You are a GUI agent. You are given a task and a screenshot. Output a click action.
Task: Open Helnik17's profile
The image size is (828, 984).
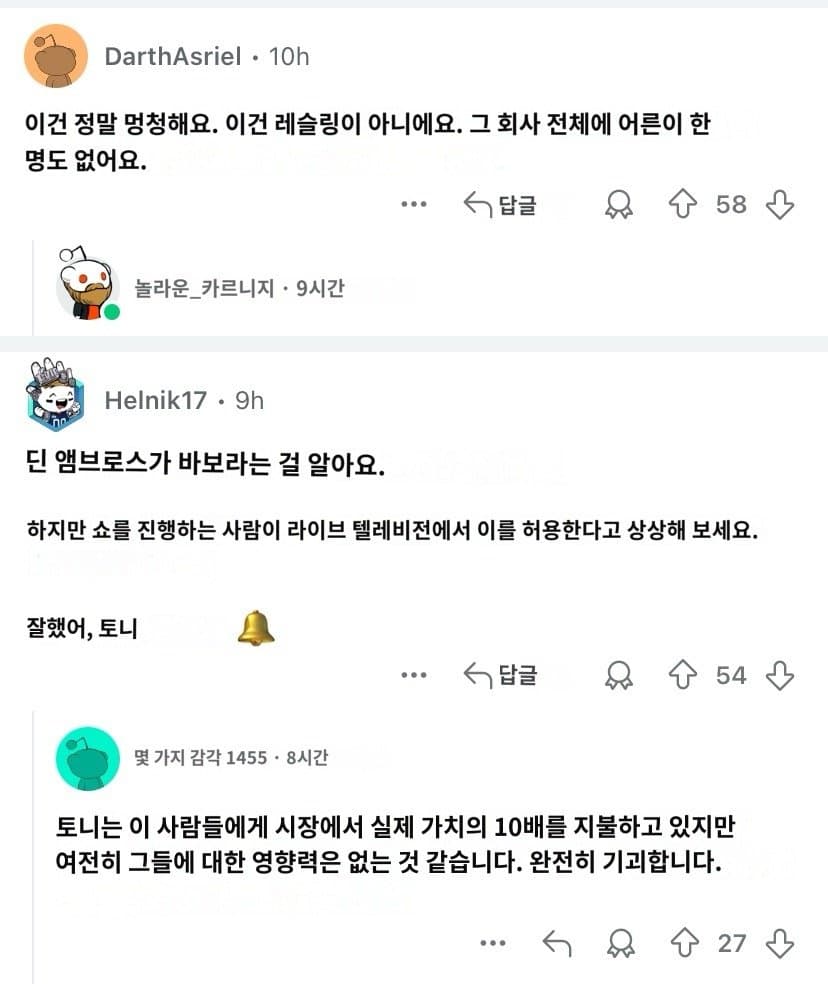[x=155, y=401]
